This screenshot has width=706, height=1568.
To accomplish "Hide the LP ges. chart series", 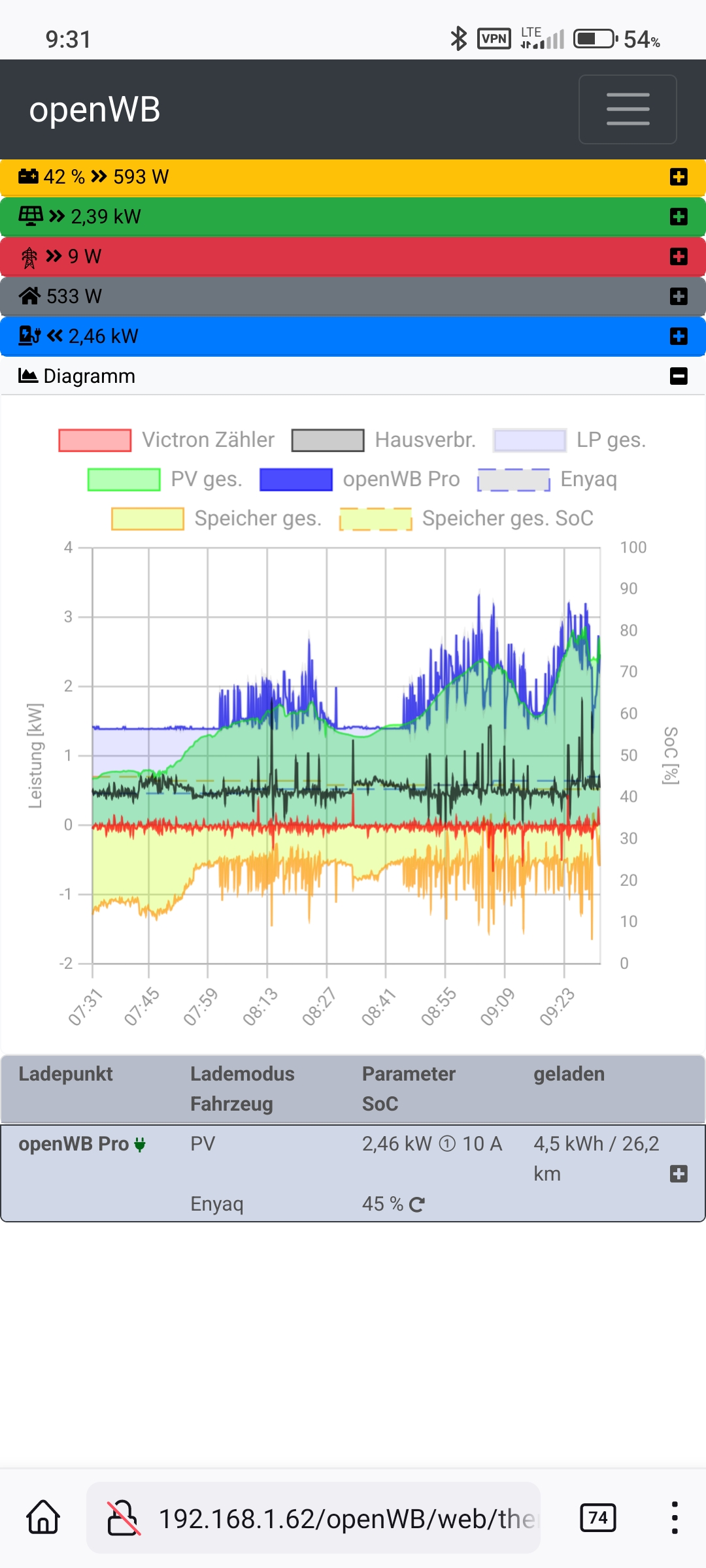I will tap(569, 440).
